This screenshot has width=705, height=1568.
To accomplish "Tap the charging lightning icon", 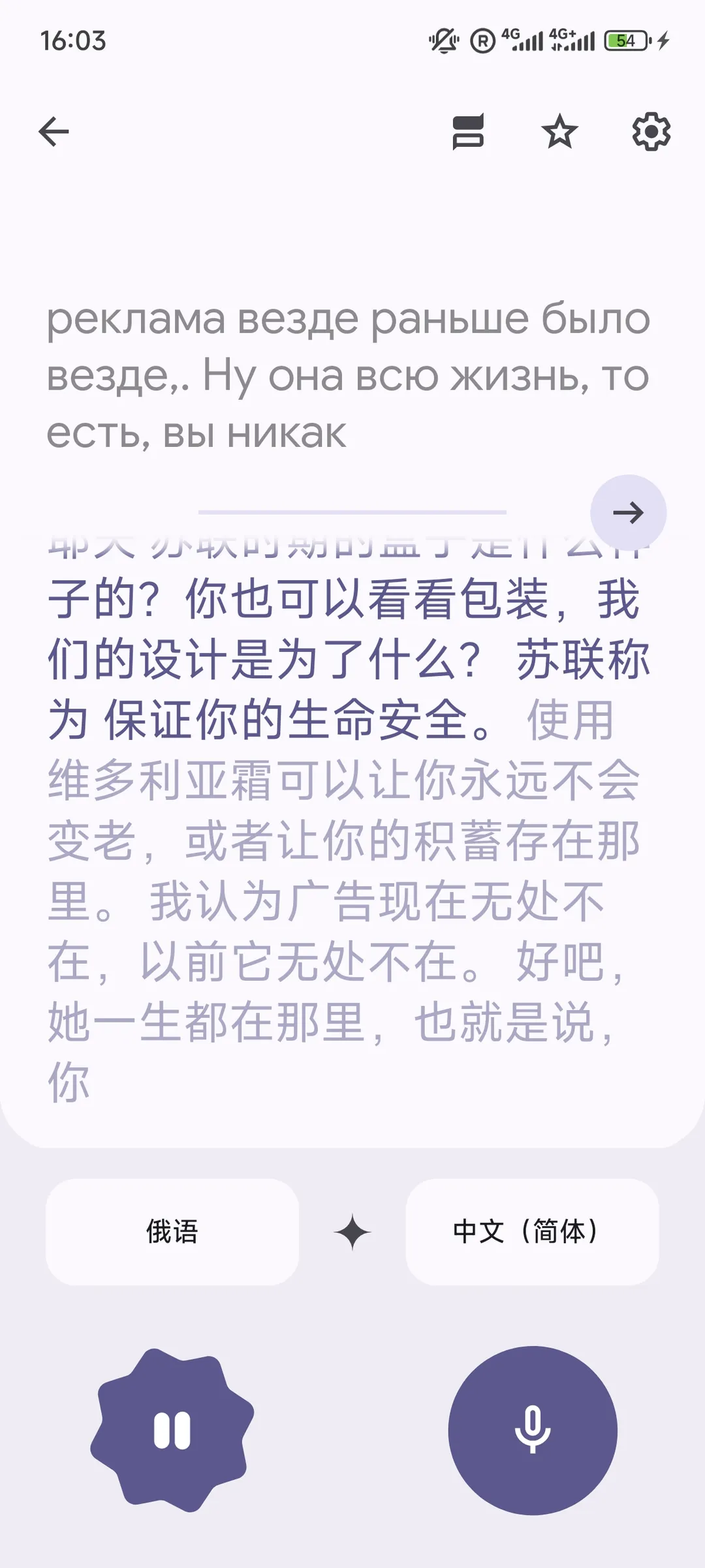I will [663, 40].
